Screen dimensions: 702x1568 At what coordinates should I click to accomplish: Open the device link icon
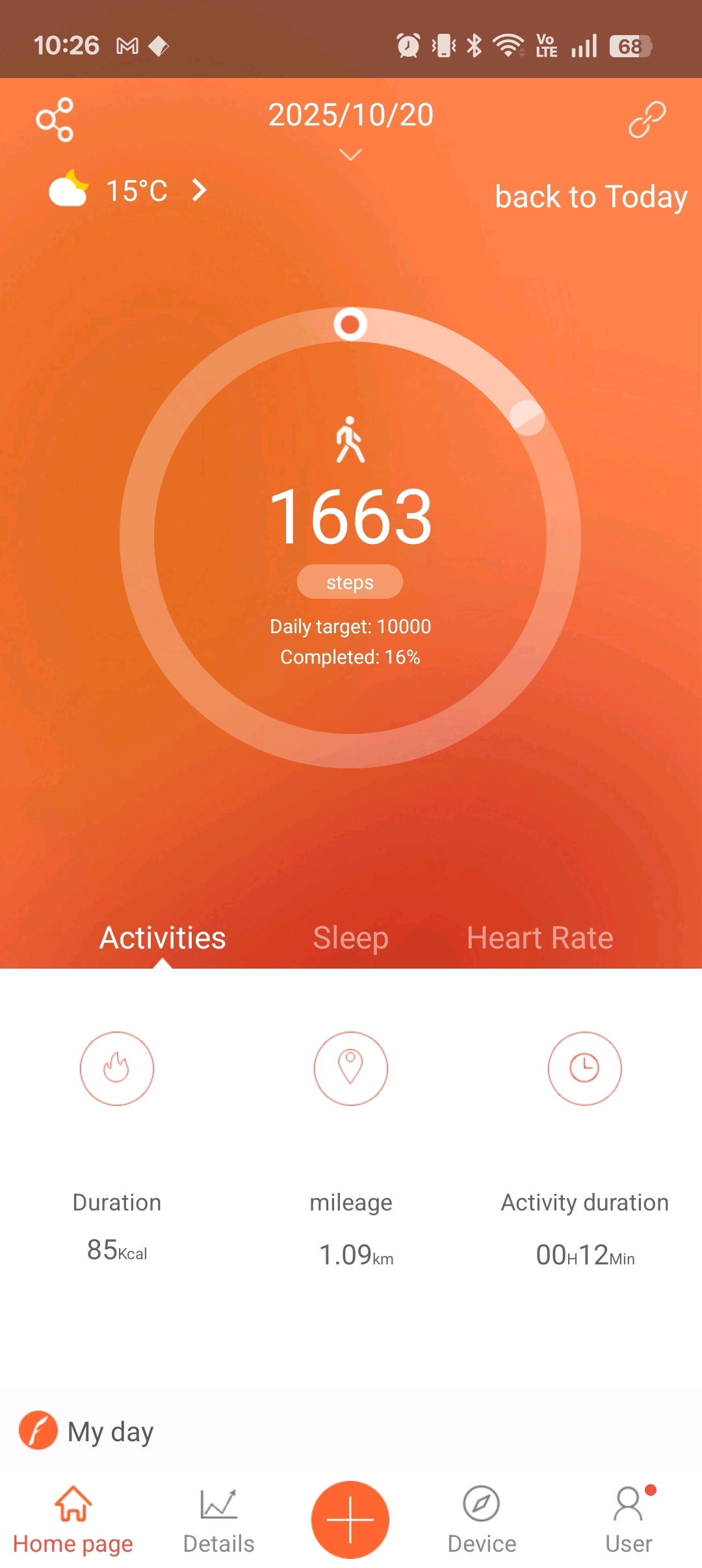[647, 120]
